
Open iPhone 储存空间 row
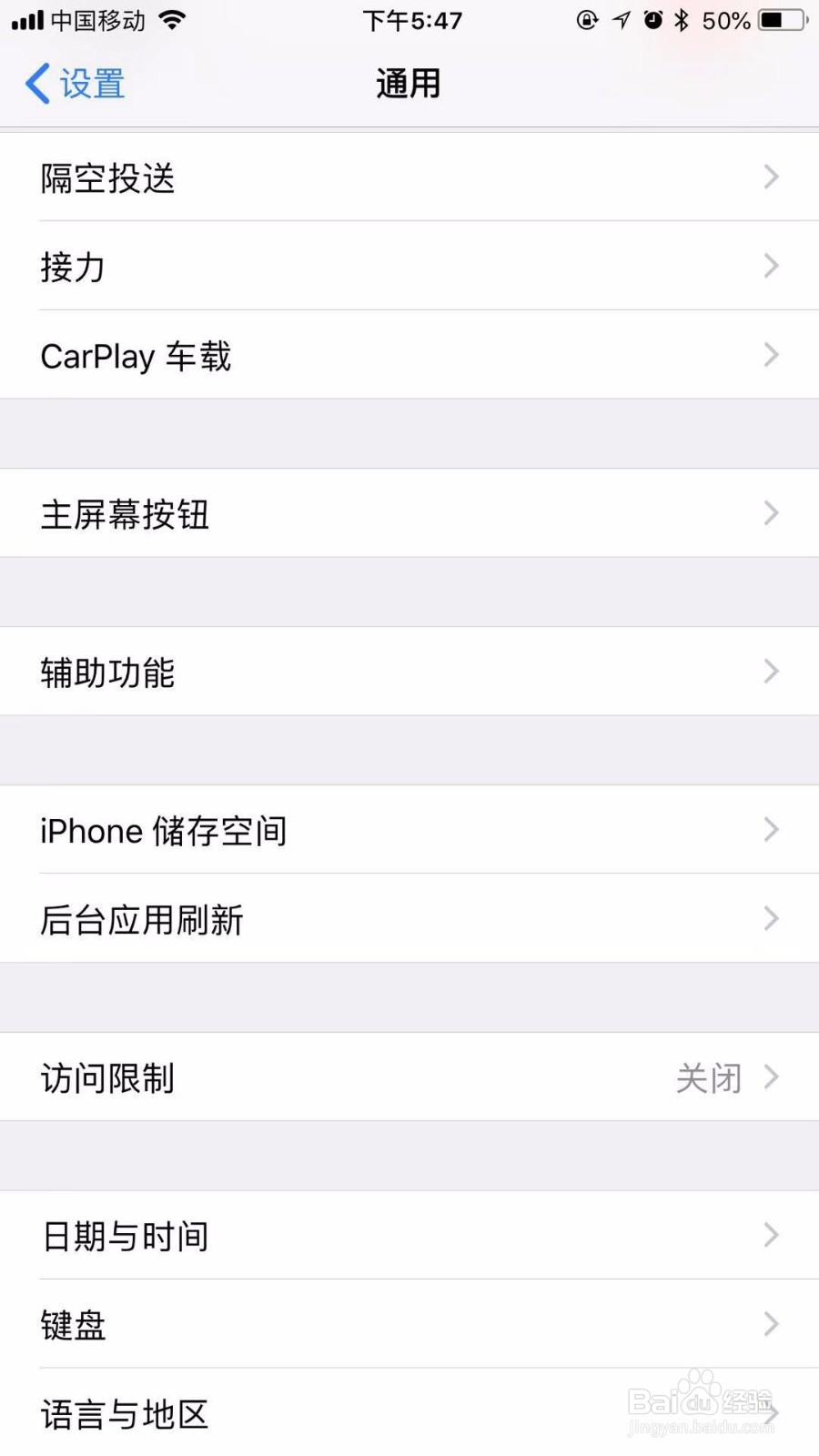pos(409,829)
